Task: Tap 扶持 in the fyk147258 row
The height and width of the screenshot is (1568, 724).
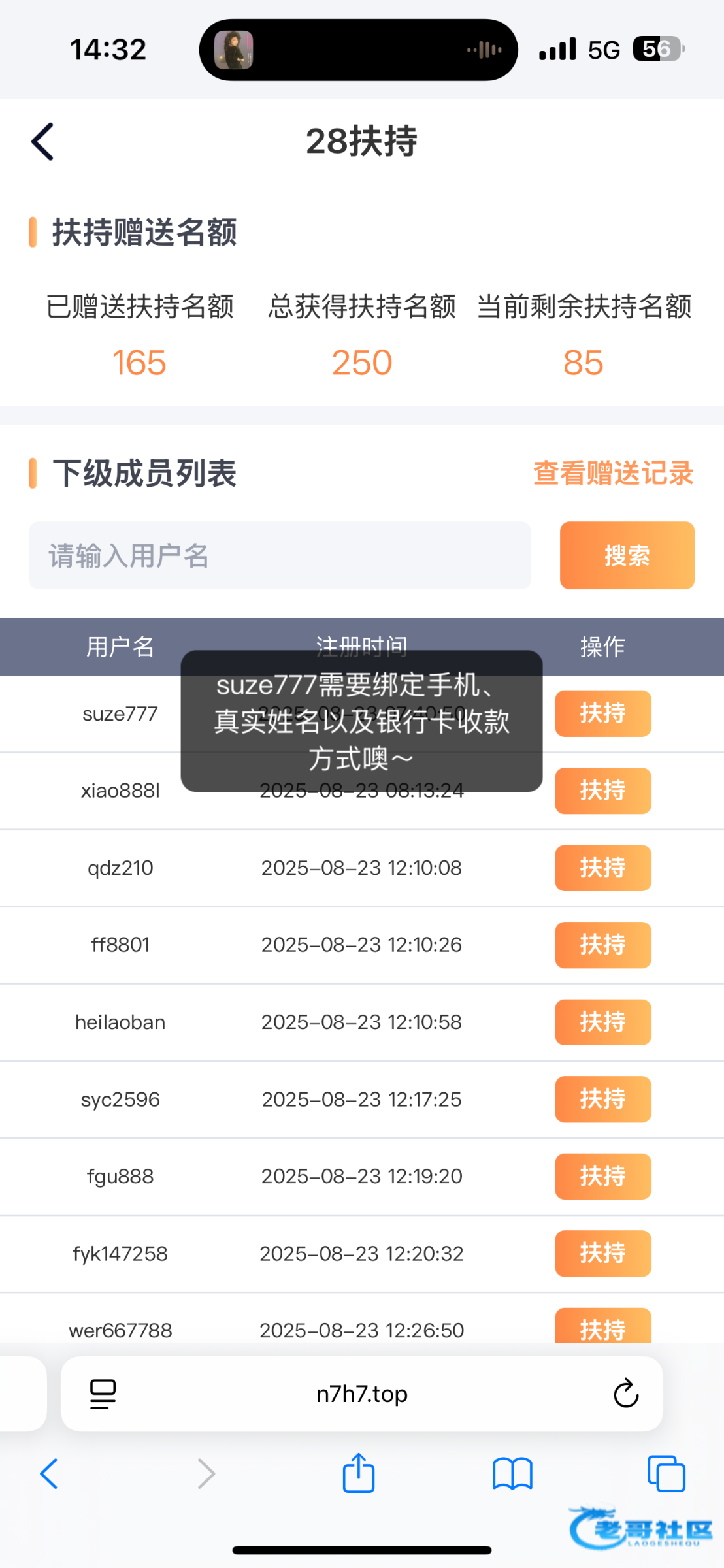Action: 603,1253
